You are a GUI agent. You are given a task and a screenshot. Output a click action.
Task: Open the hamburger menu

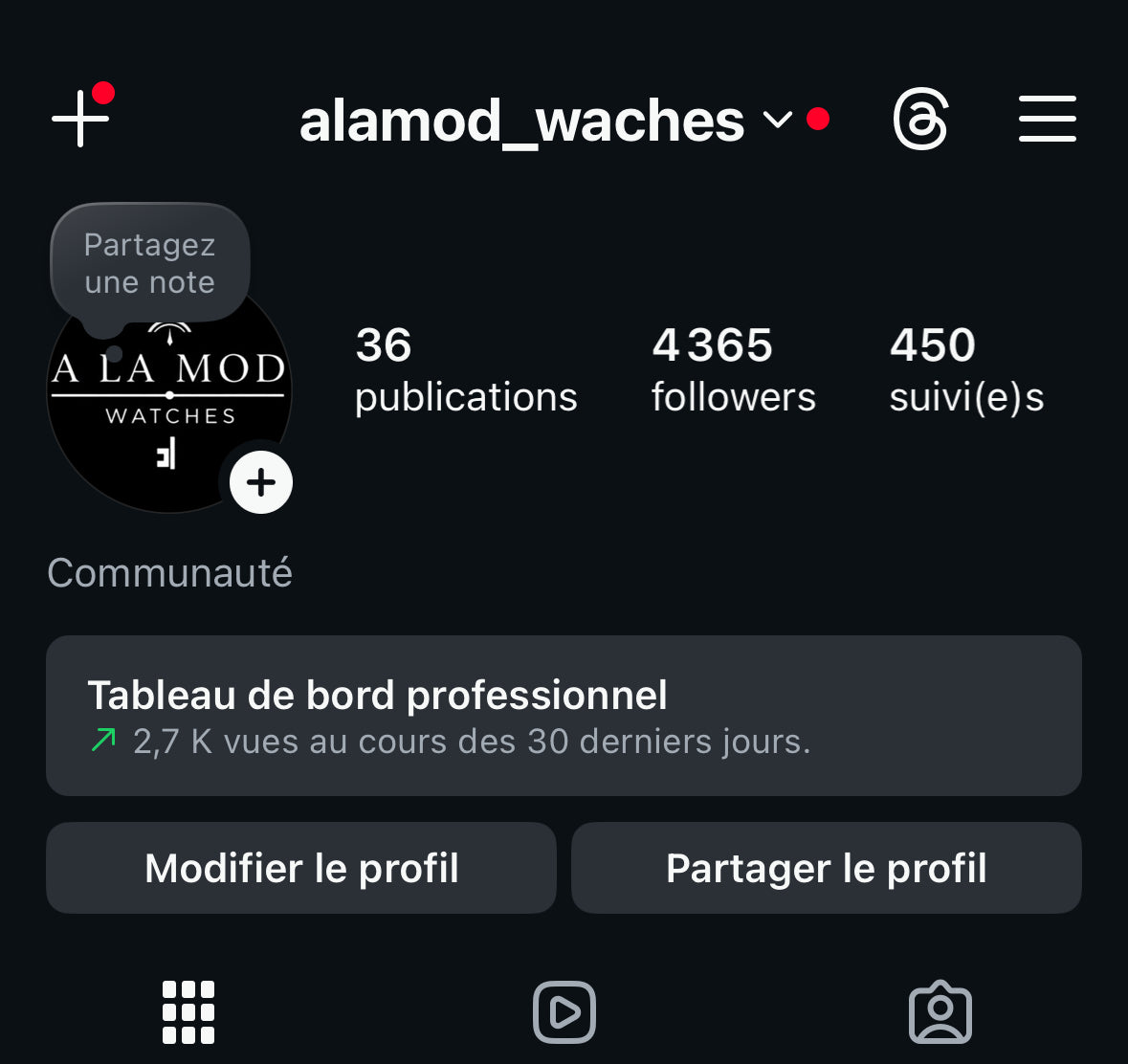pyautogui.click(x=1047, y=120)
